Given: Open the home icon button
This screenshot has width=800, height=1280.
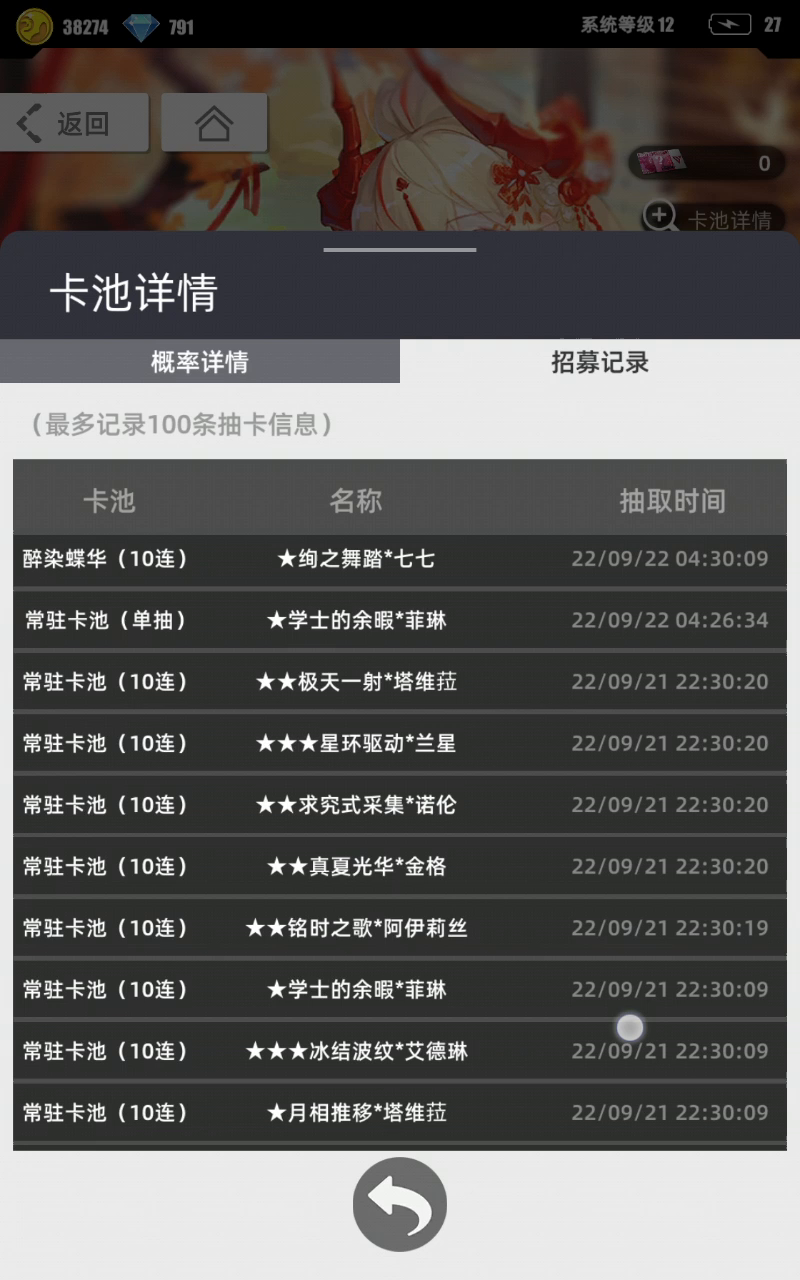Looking at the screenshot, I should pyautogui.click(x=214, y=123).
